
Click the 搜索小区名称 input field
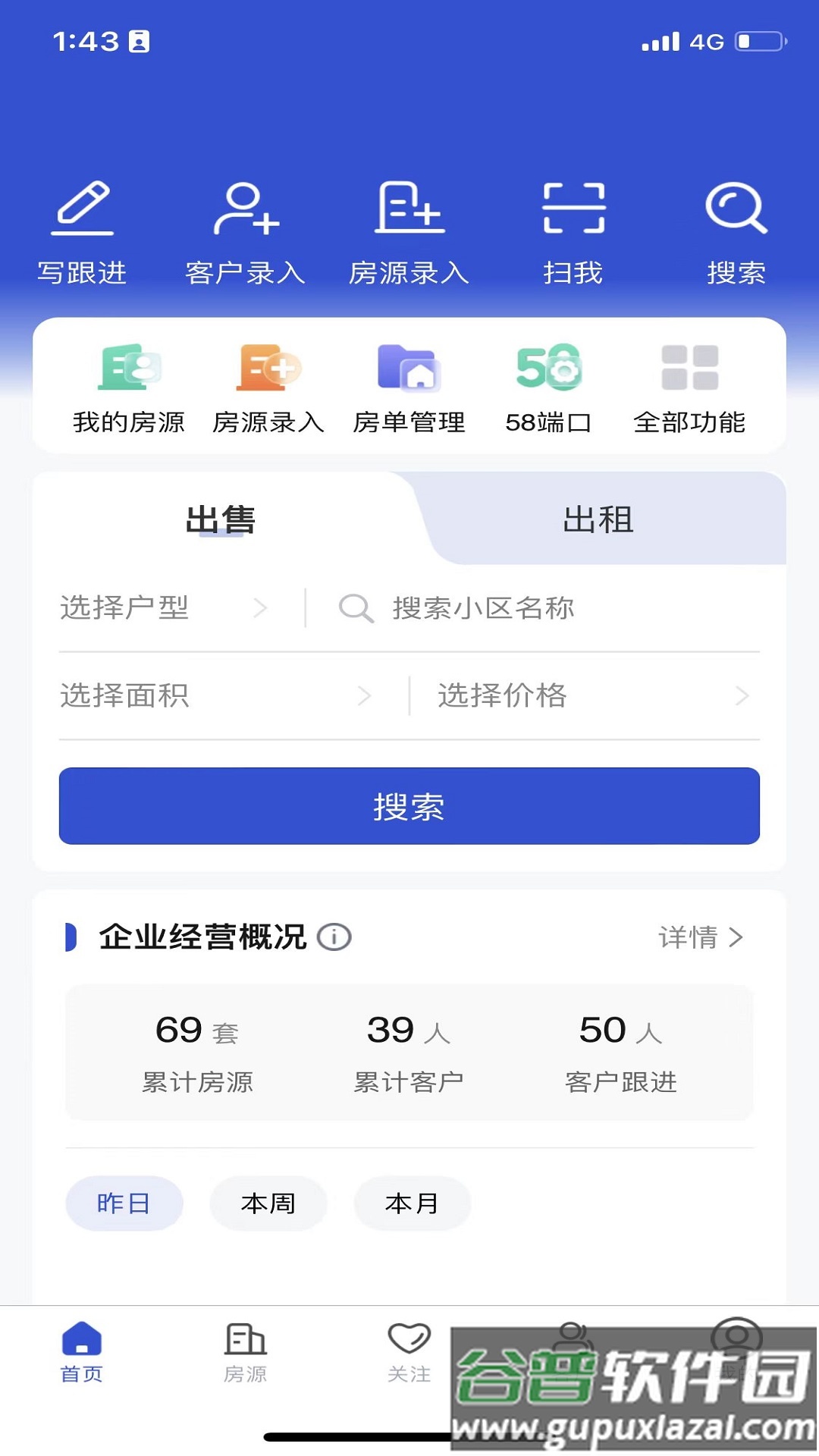coord(531,608)
